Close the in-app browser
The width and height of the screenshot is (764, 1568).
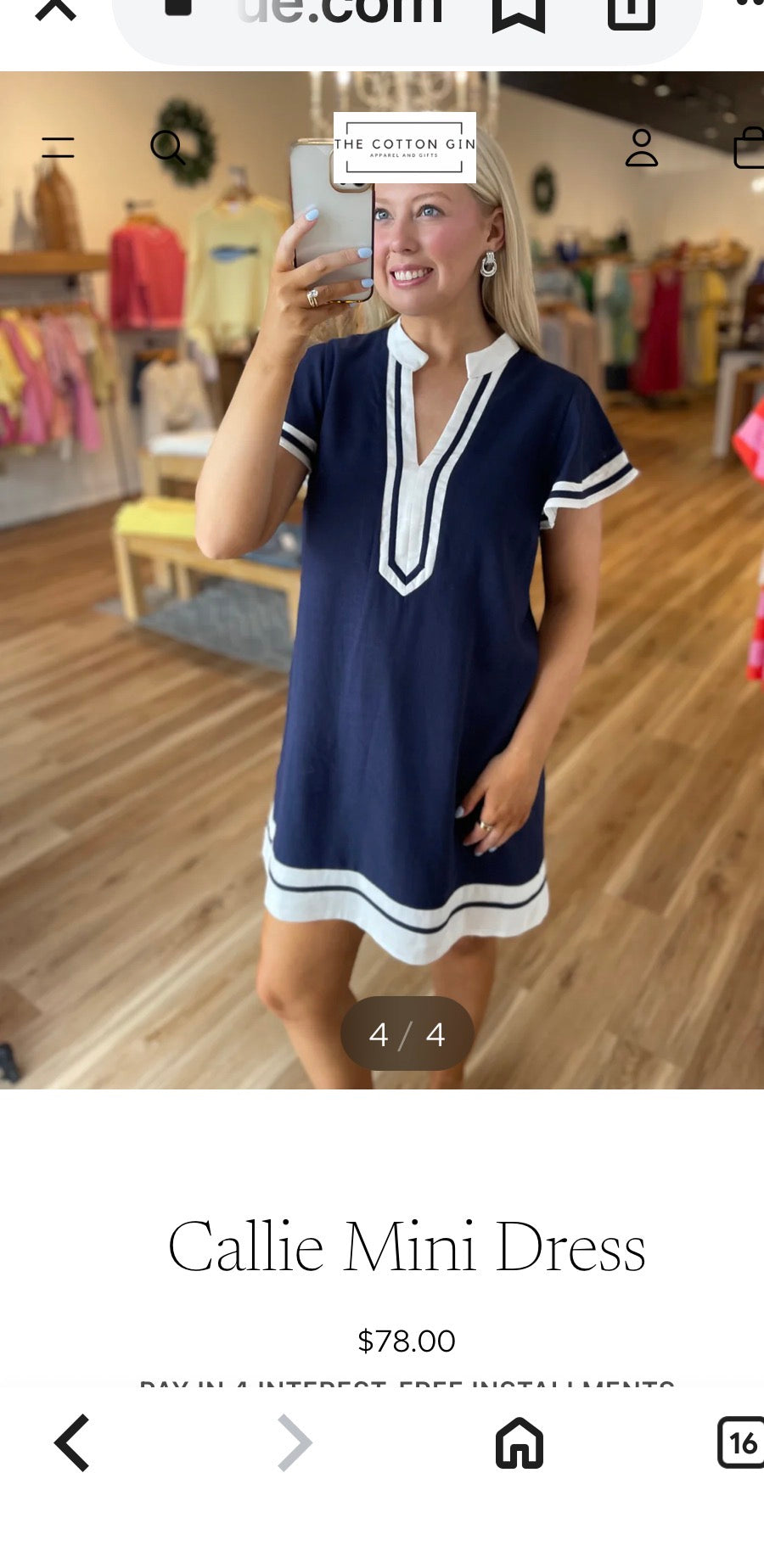(x=56, y=10)
